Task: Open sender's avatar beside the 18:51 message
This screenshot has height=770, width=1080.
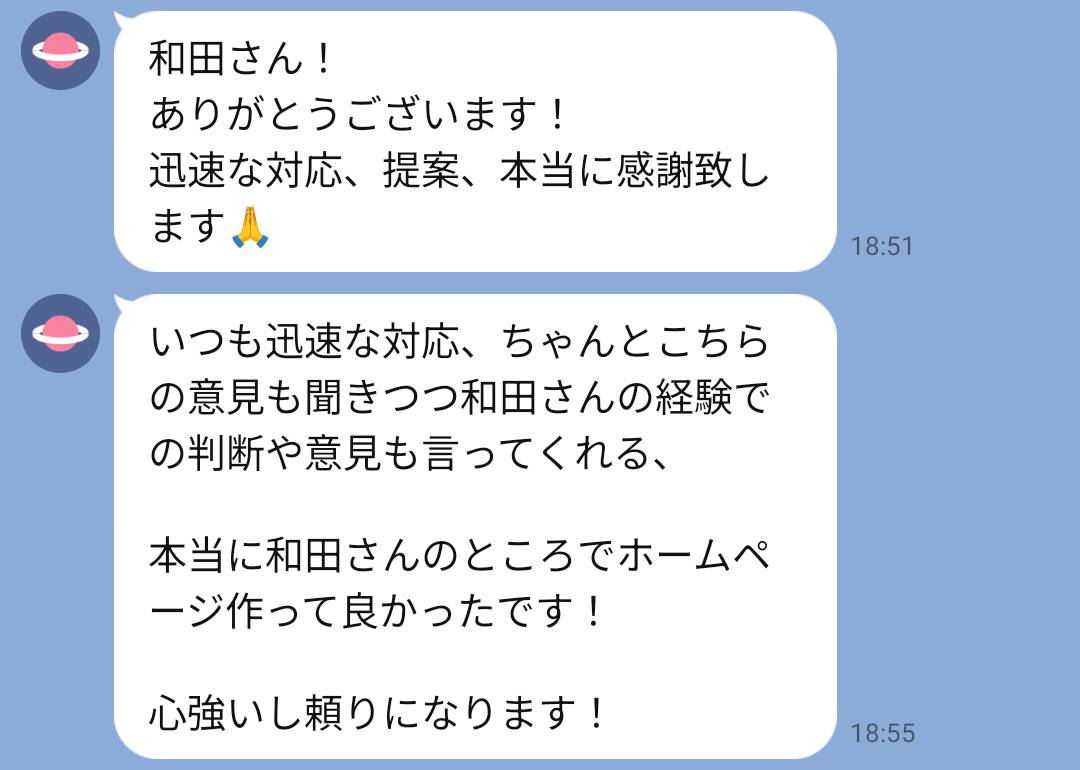Action: click(60, 50)
